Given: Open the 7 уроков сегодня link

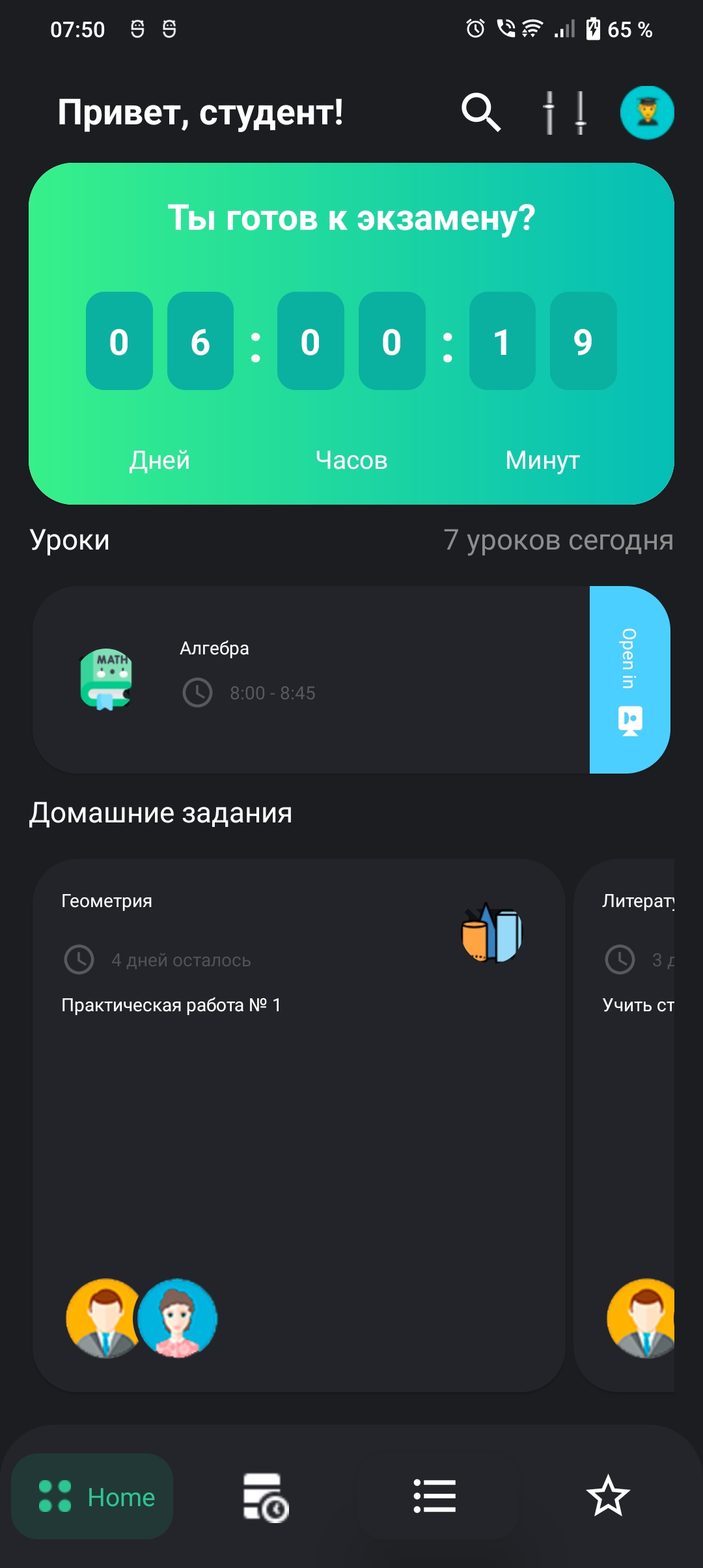Looking at the screenshot, I should (558, 539).
